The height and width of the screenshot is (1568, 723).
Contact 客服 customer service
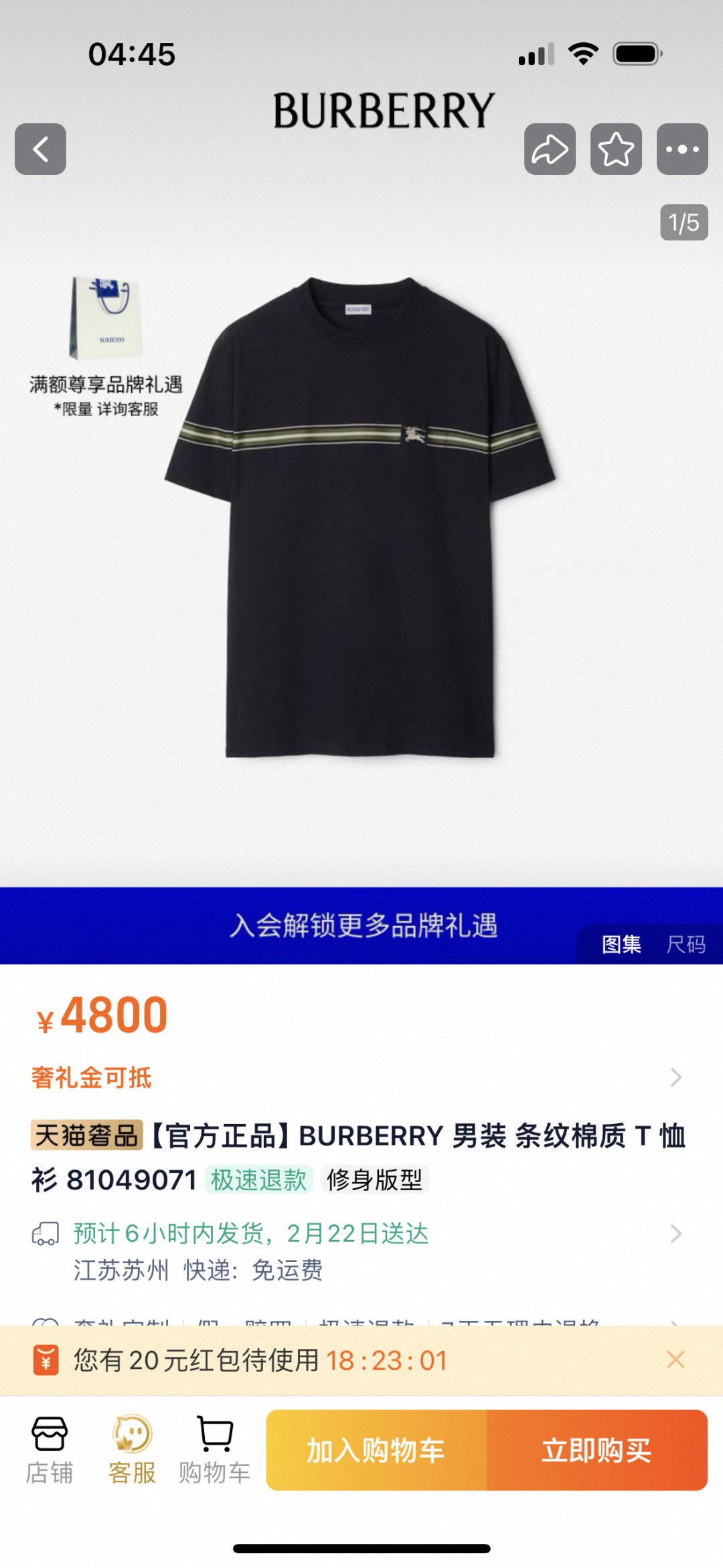[132, 1449]
